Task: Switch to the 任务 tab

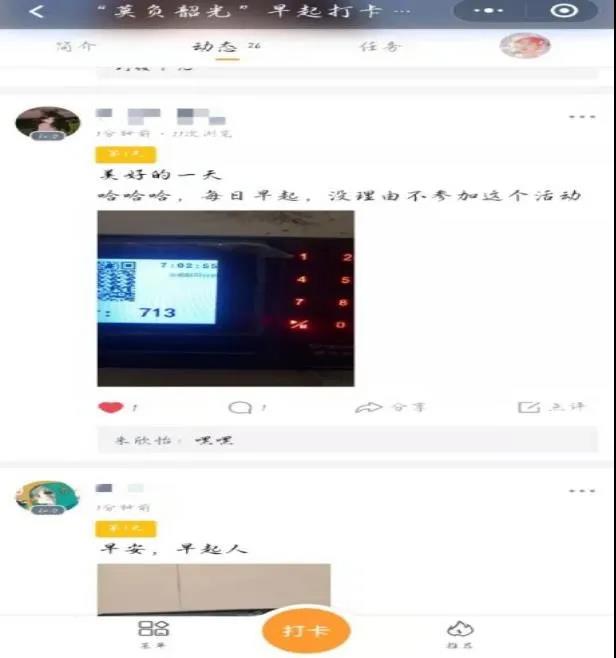Action: pyautogui.click(x=379, y=46)
